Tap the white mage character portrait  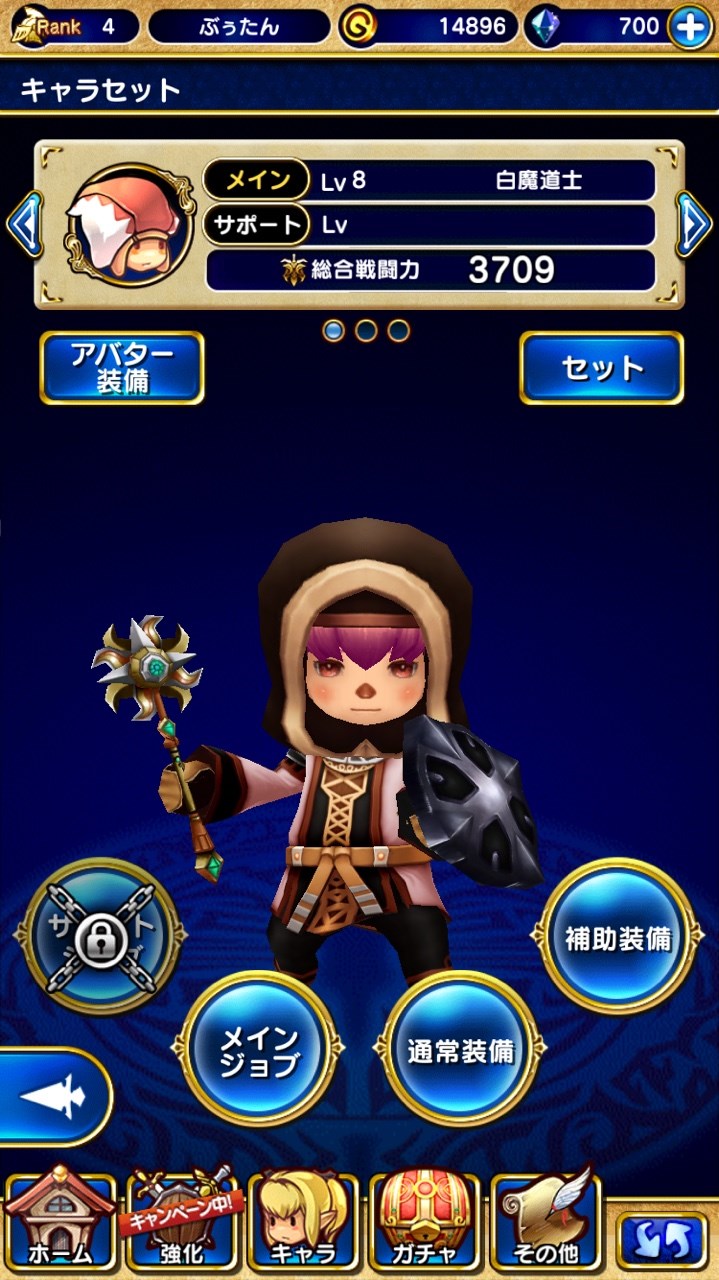click(x=128, y=225)
